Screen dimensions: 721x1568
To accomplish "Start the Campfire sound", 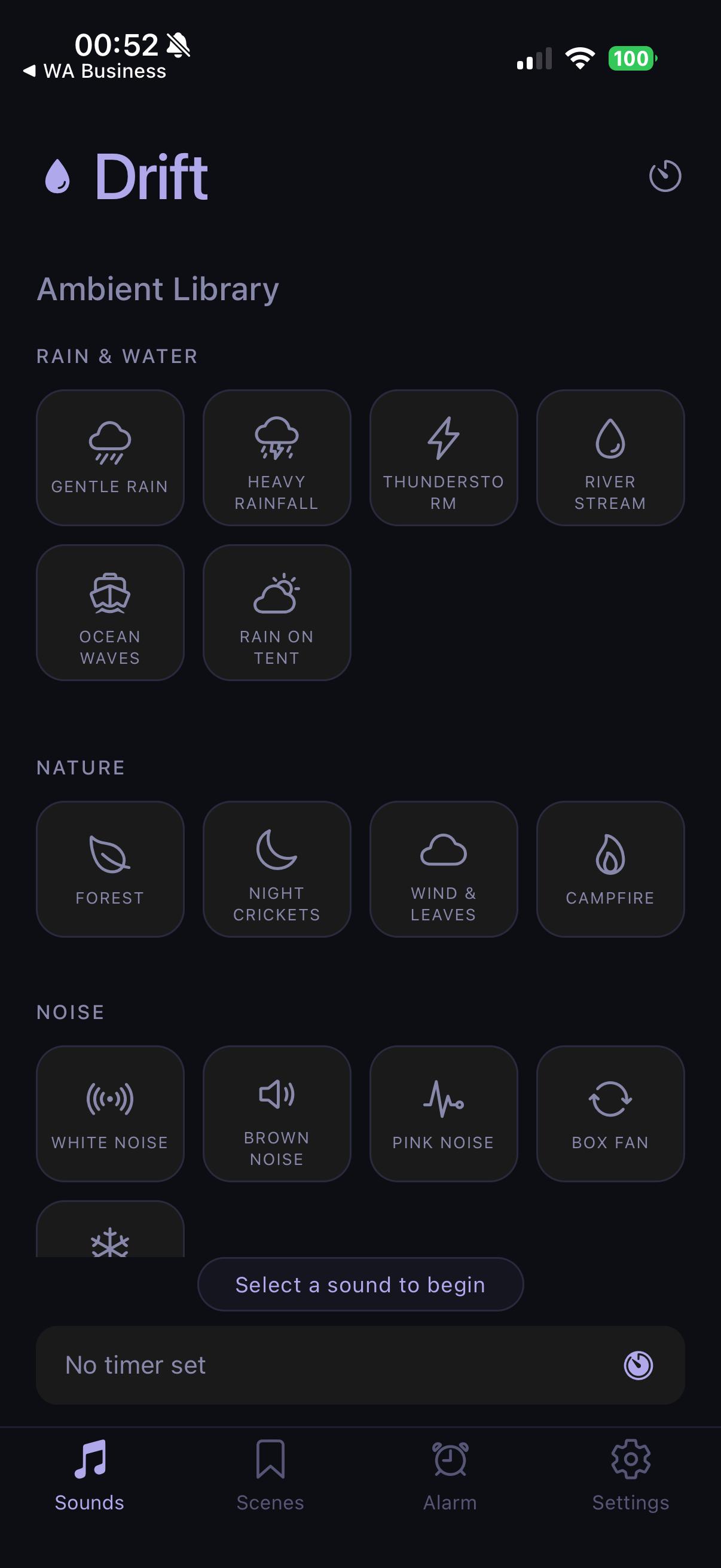I will (610, 870).
